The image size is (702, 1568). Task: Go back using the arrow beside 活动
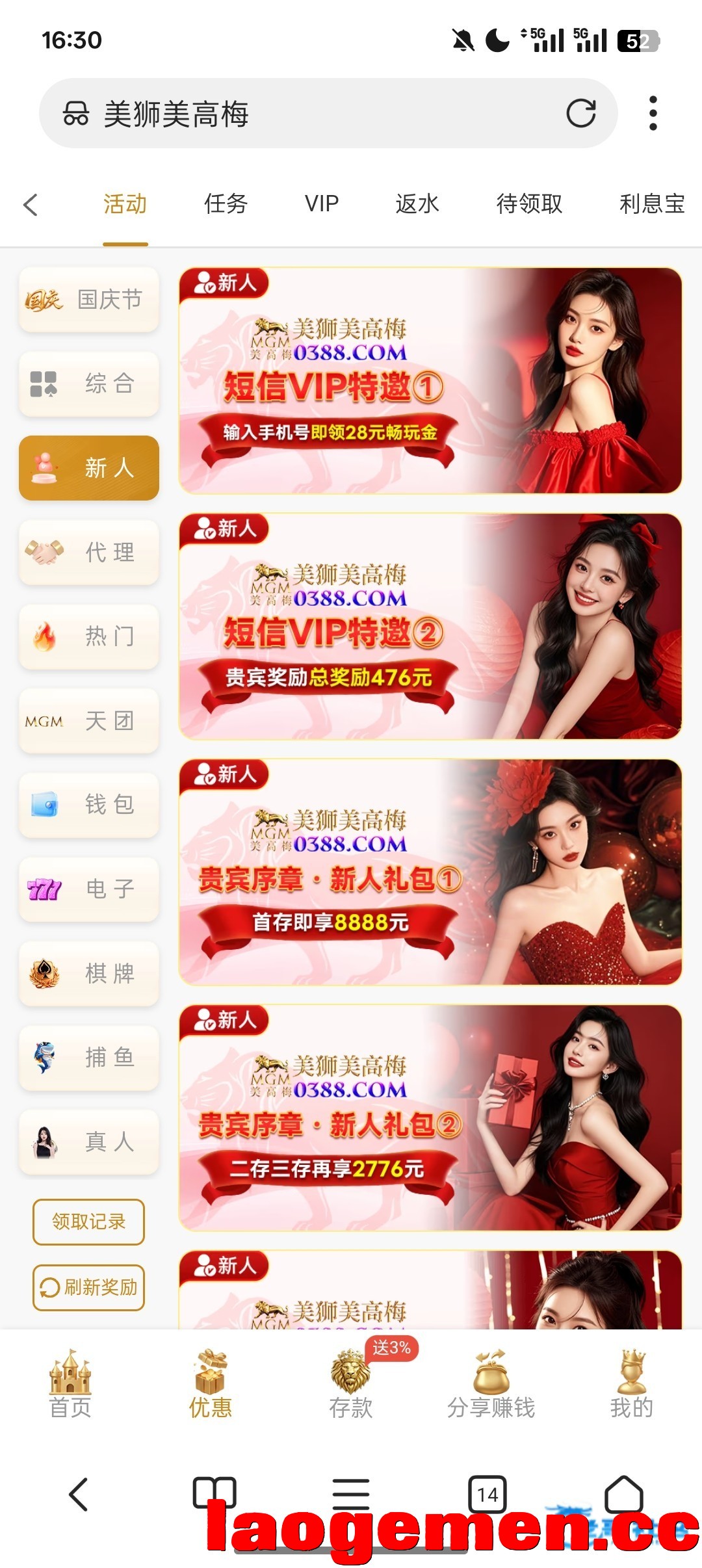tap(31, 204)
